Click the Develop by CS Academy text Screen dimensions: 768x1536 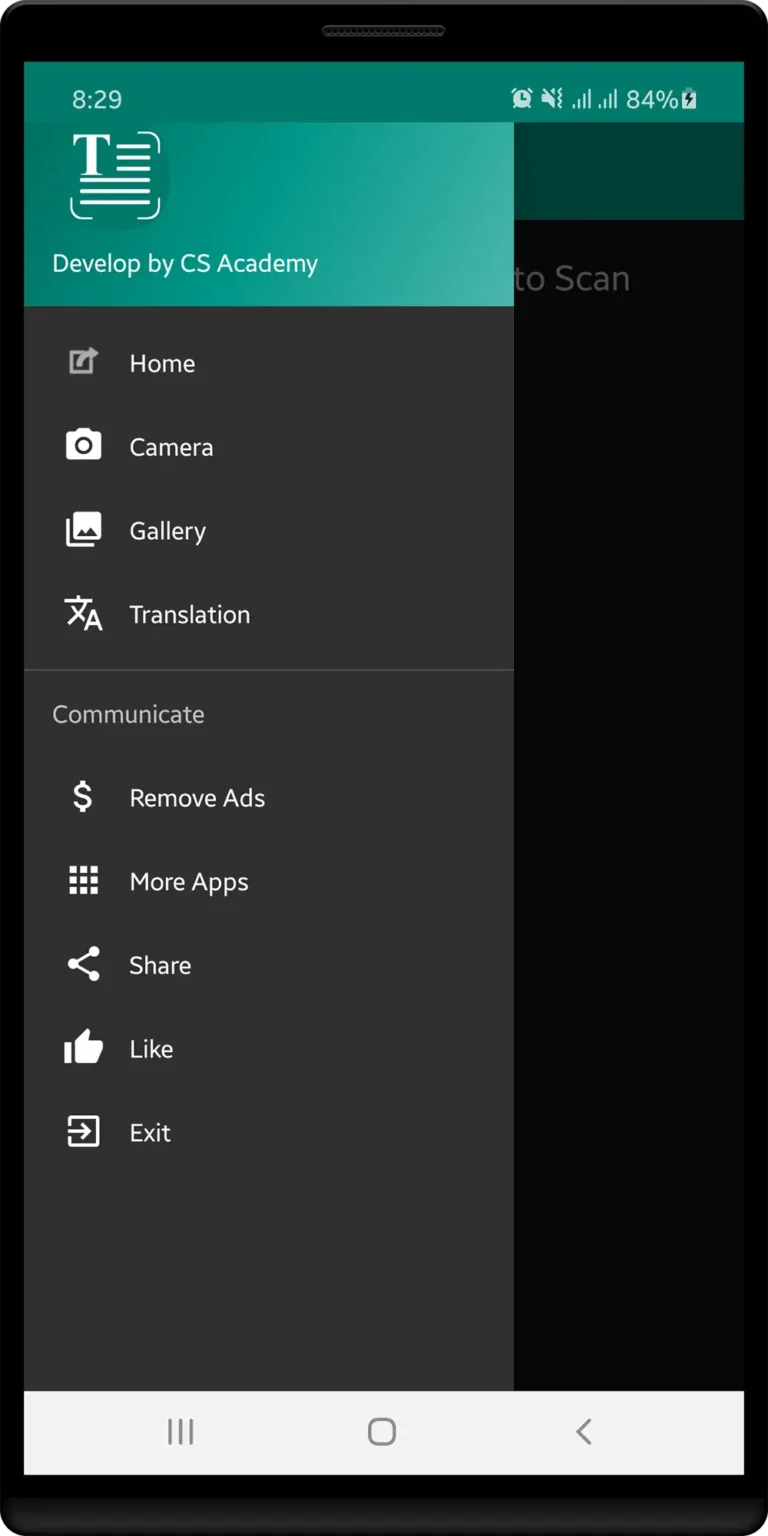click(x=184, y=263)
